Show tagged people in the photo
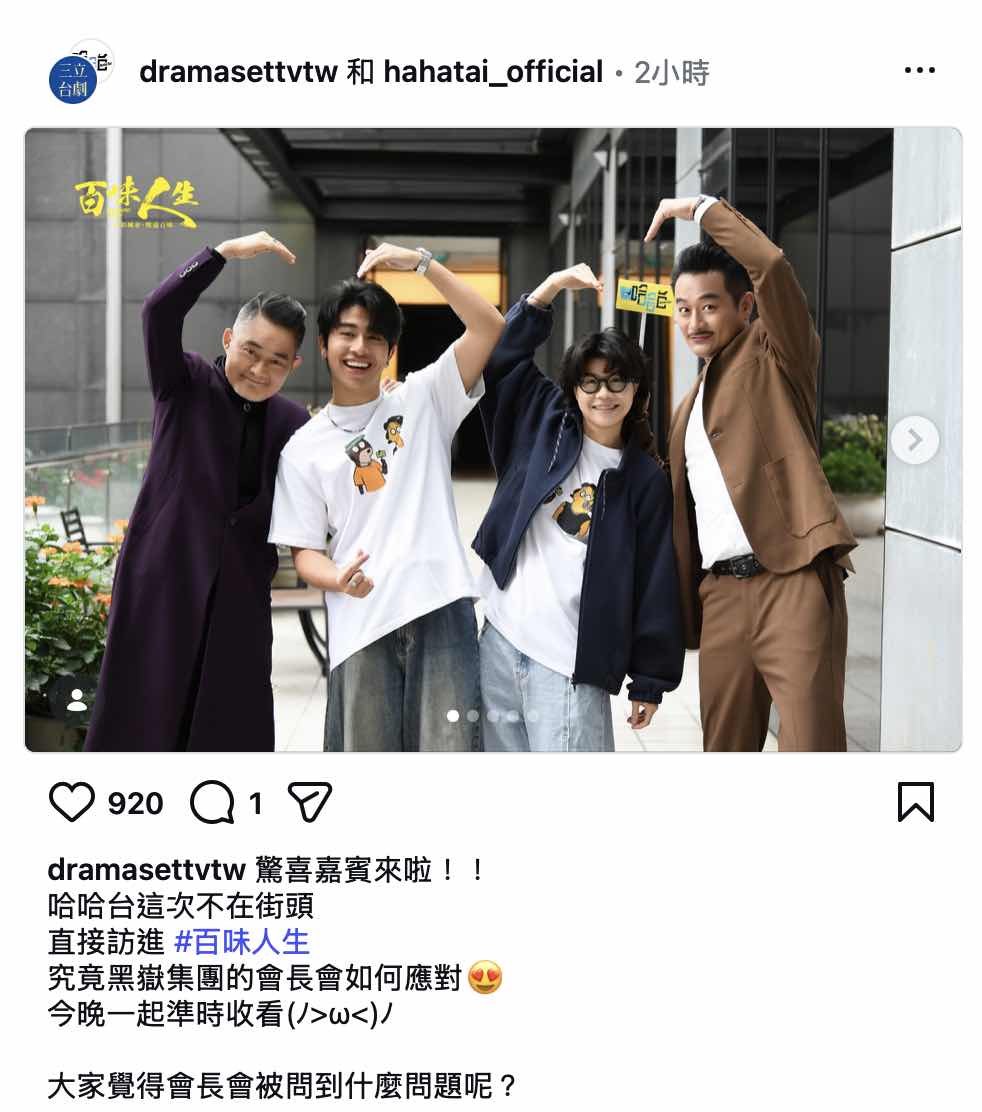 pos(77,701)
